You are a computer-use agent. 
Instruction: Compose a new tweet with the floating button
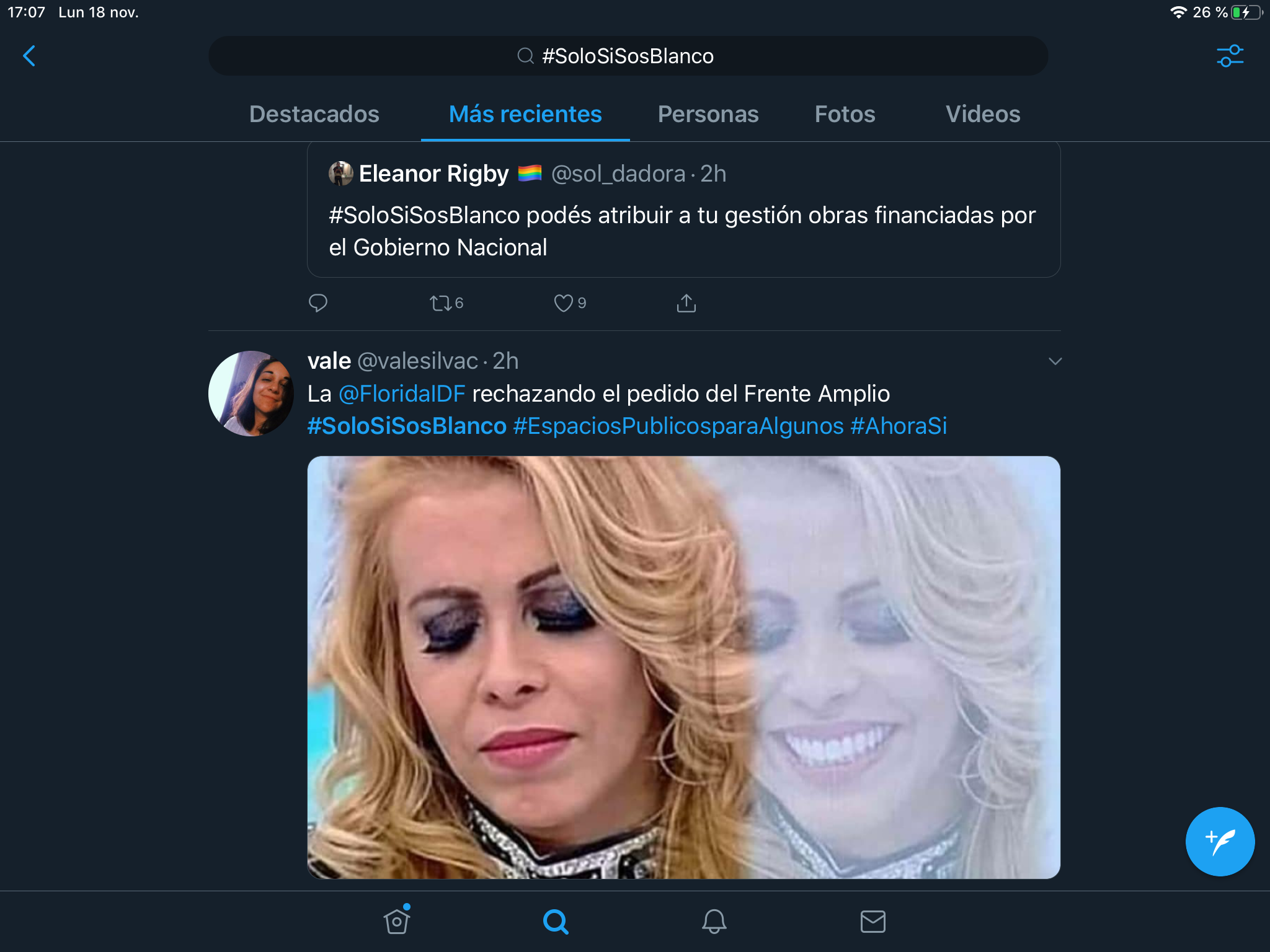tap(1219, 841)
